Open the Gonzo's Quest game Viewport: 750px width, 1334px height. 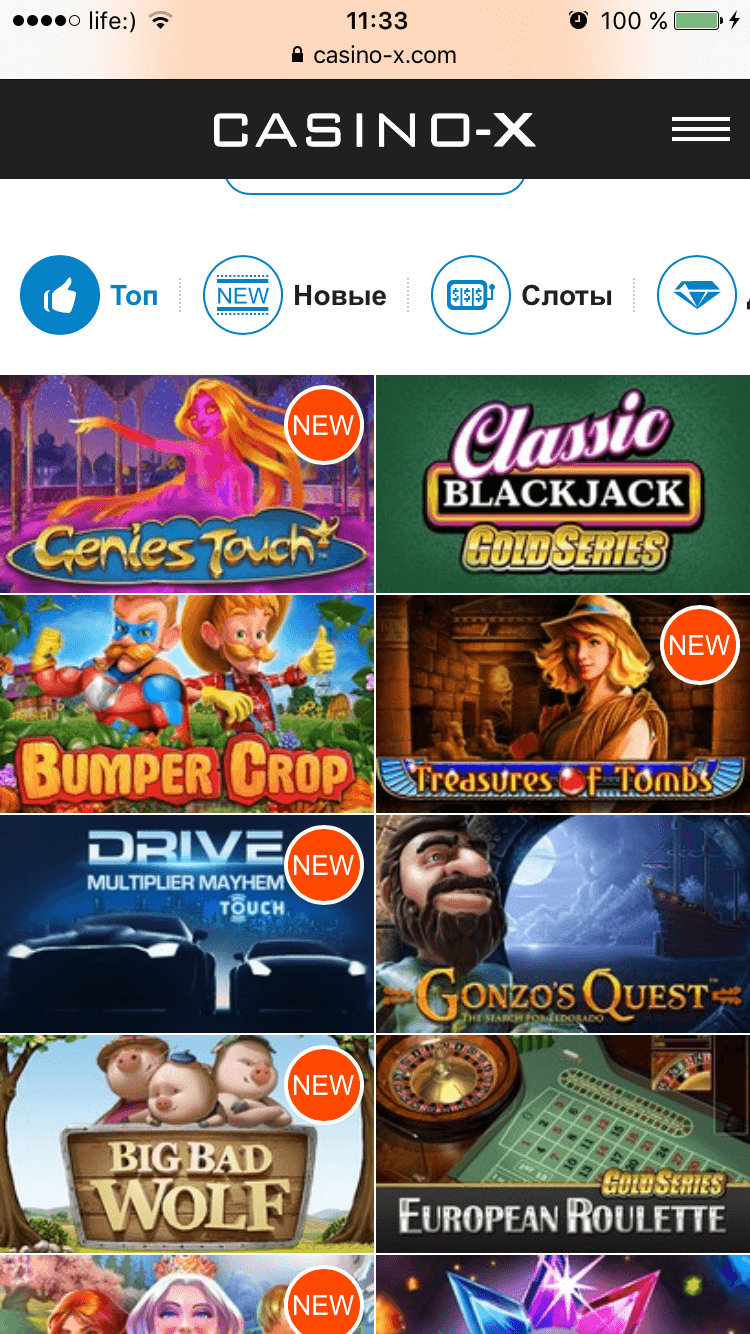563,924
